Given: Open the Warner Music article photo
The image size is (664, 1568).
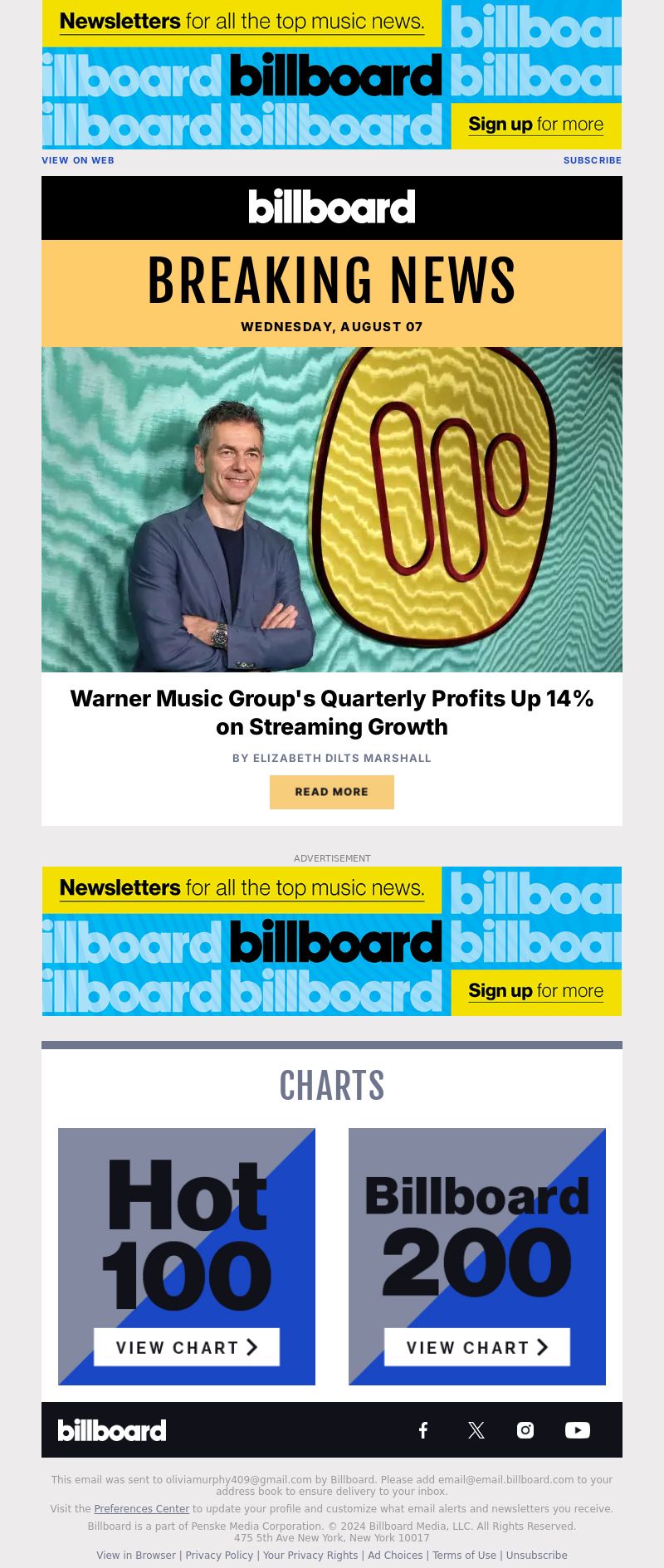Looking at the screenshot, I should [332, 510].
